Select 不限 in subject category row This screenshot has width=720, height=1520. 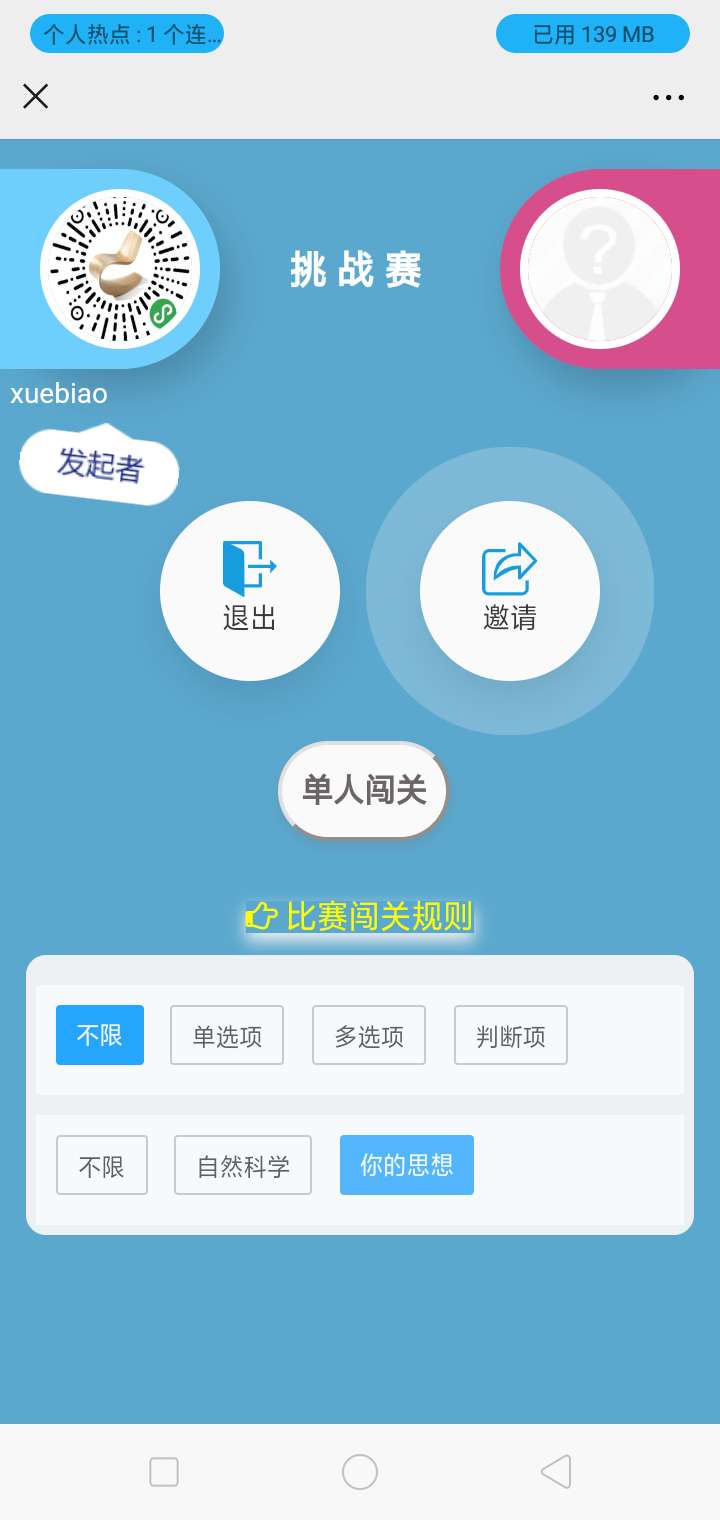pos(102,1165)
